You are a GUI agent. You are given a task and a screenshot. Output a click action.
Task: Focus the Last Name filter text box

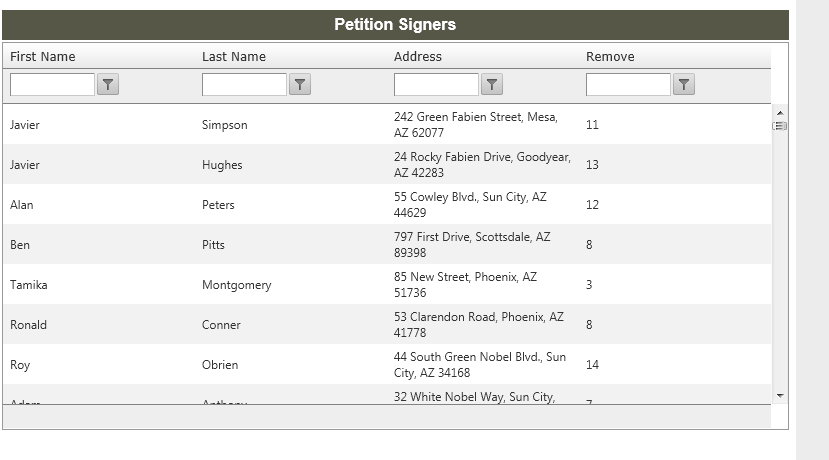pyautogui.click(x=244, y=85)
